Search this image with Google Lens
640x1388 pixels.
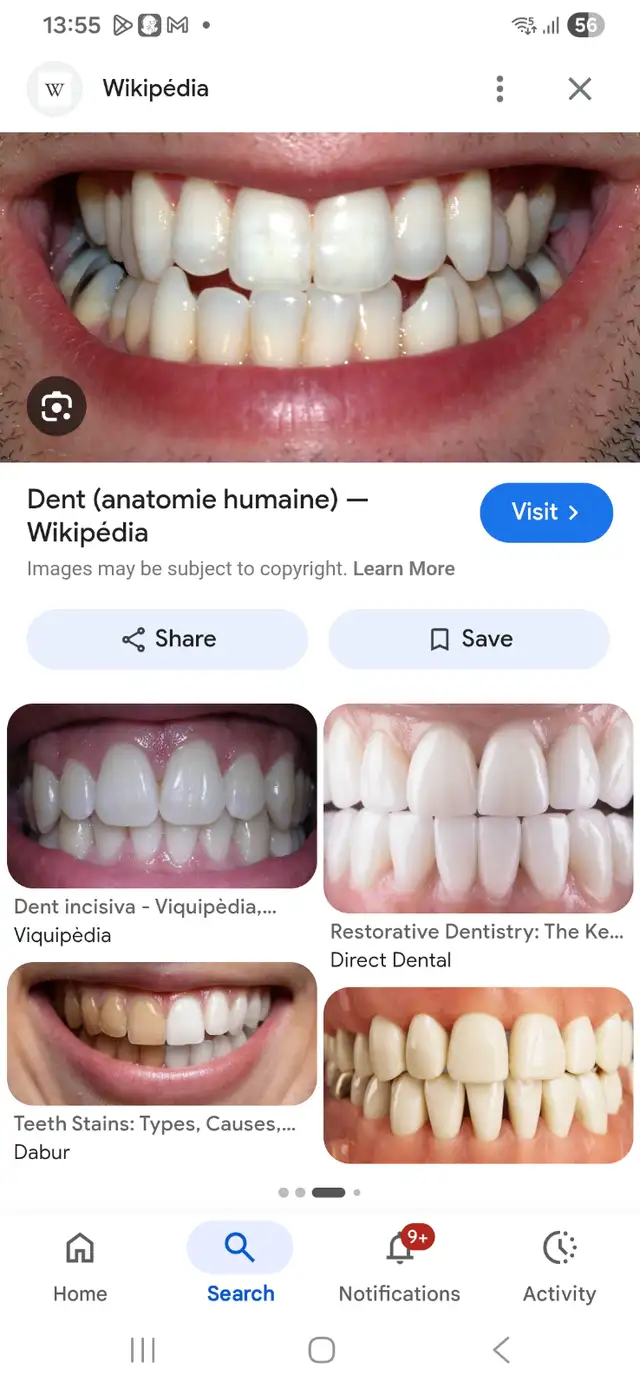(57, 407)
